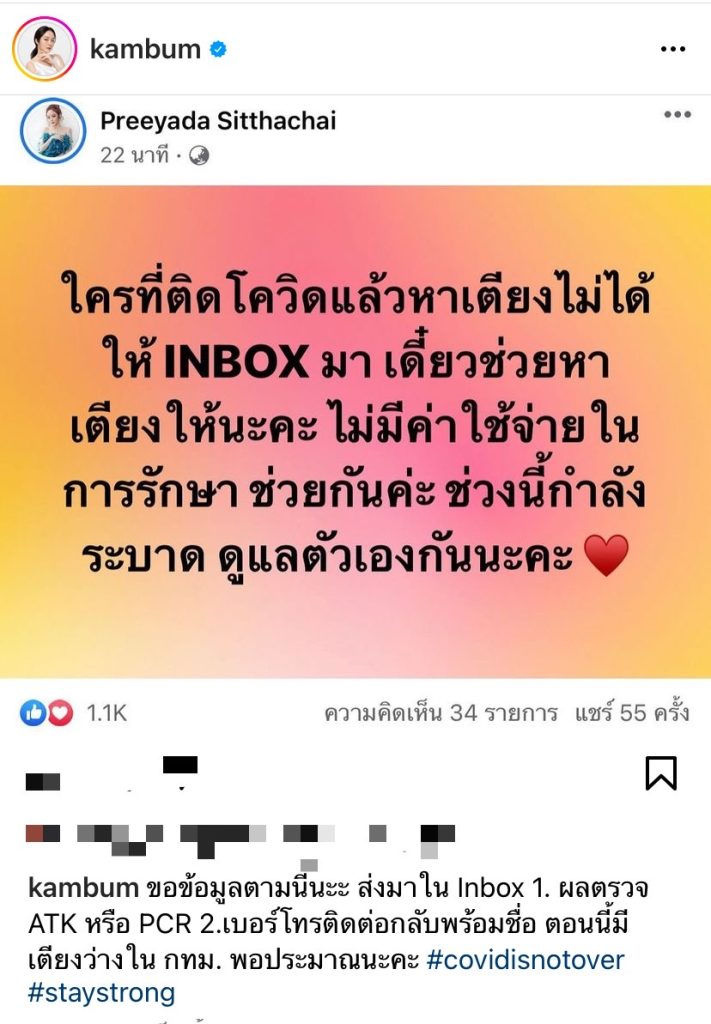Tap the shared Preeyada Sitthachai post image
The image size is (711, 1024).
pos(355,430)
